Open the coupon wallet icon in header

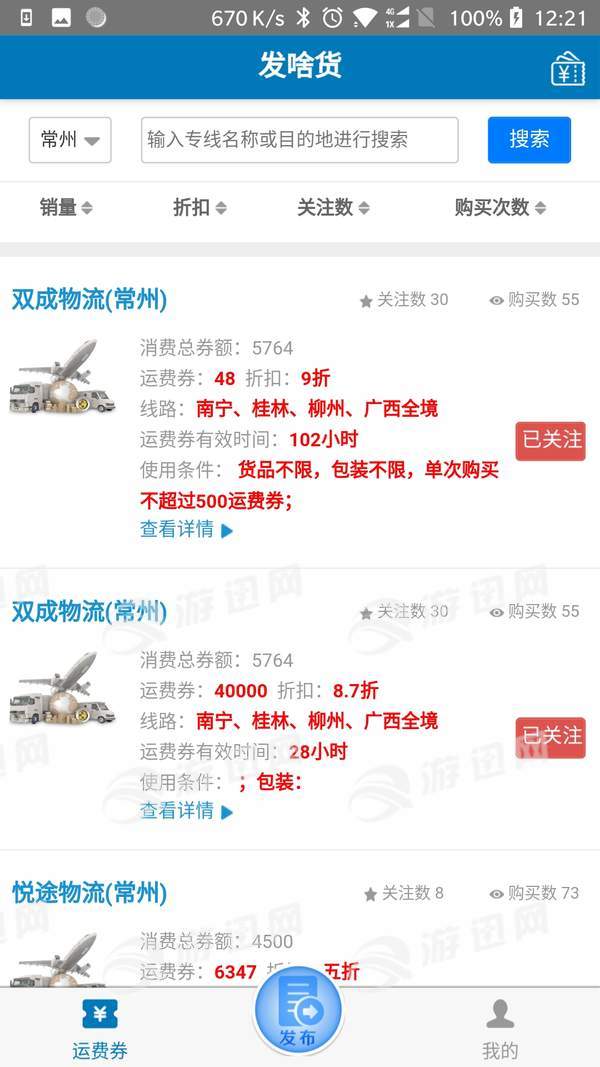567,69
